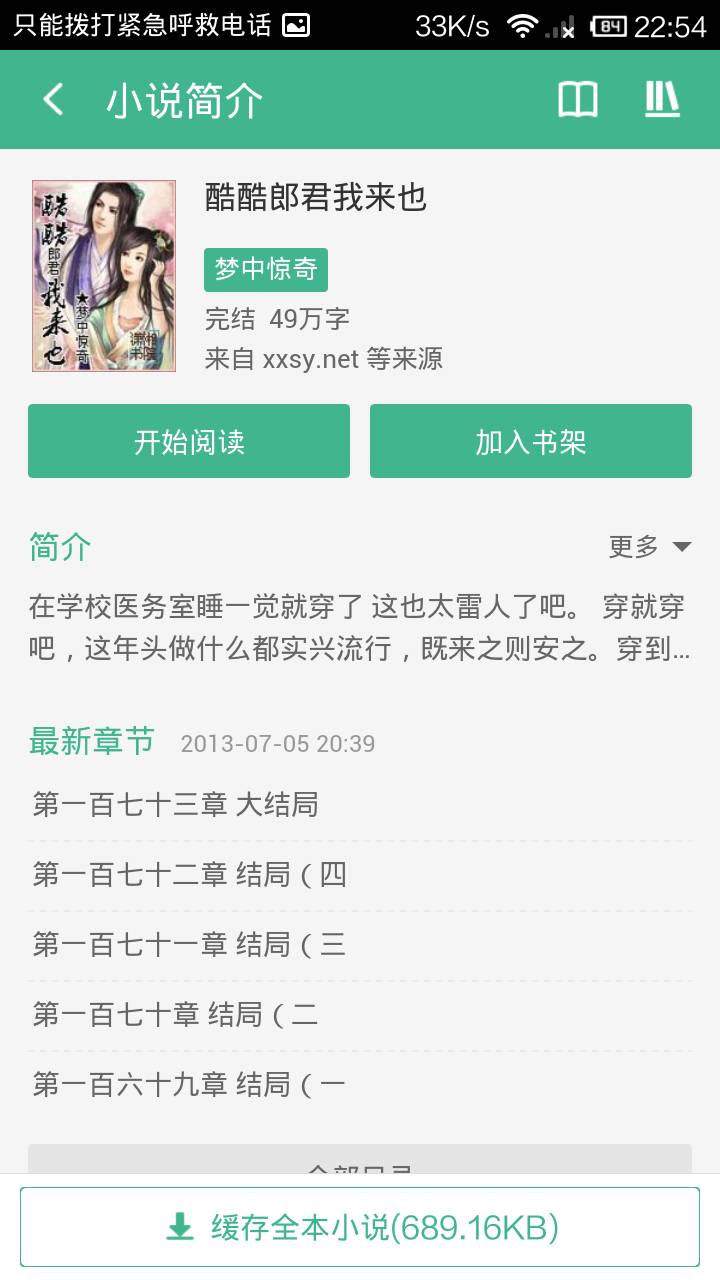Open the reader via the open-book icon

[578, 100]
